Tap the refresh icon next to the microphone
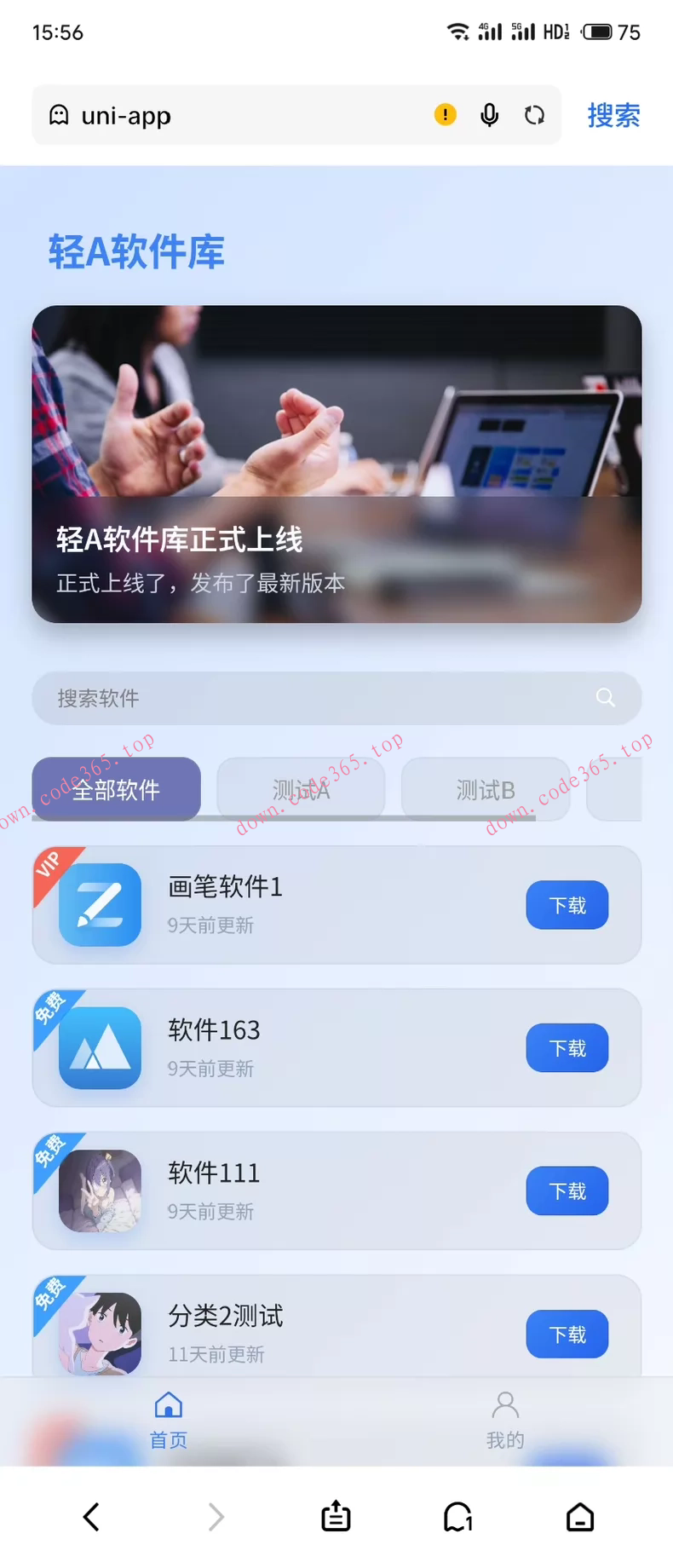This screenshot has width=673, height=1568. point(534,115)
